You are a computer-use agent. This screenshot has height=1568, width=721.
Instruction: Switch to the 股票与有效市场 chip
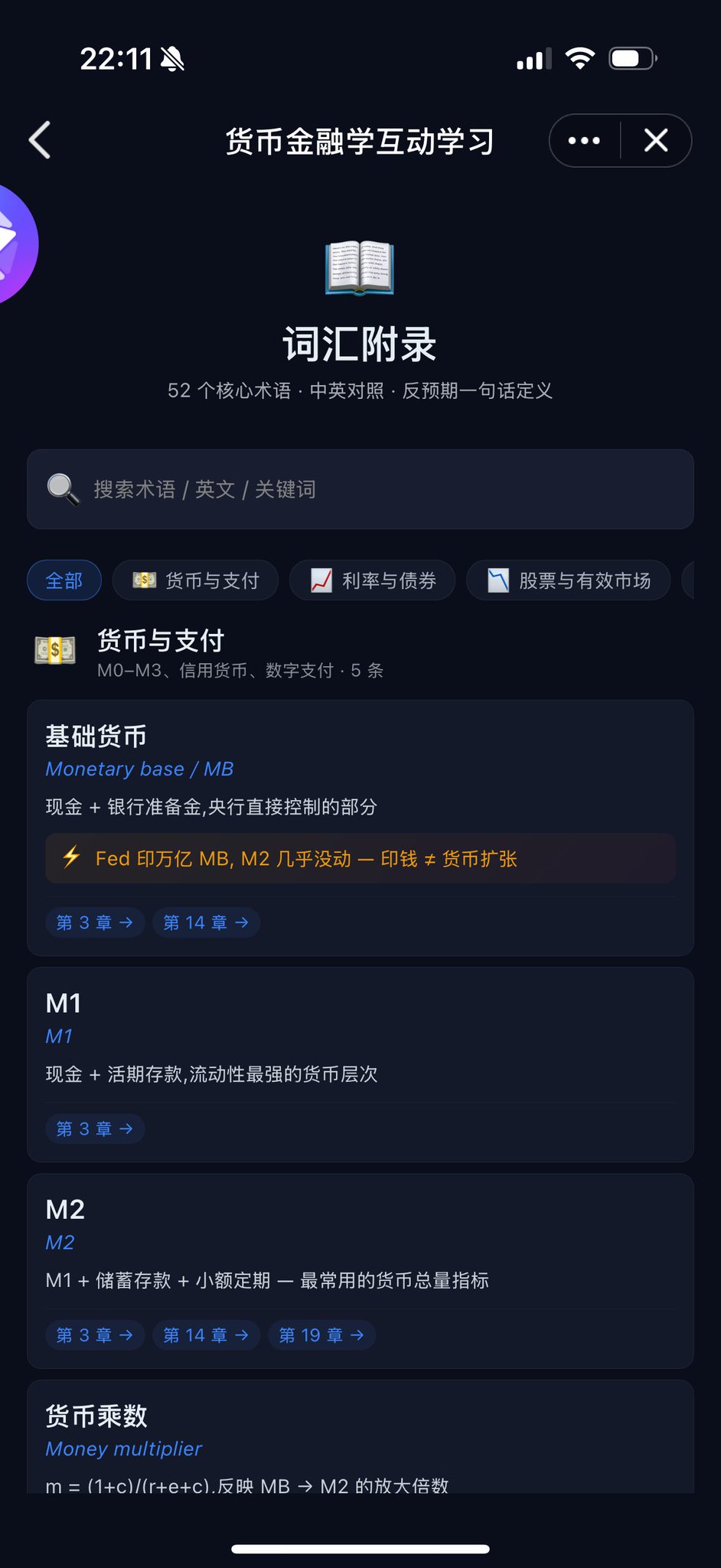point(569,581)
